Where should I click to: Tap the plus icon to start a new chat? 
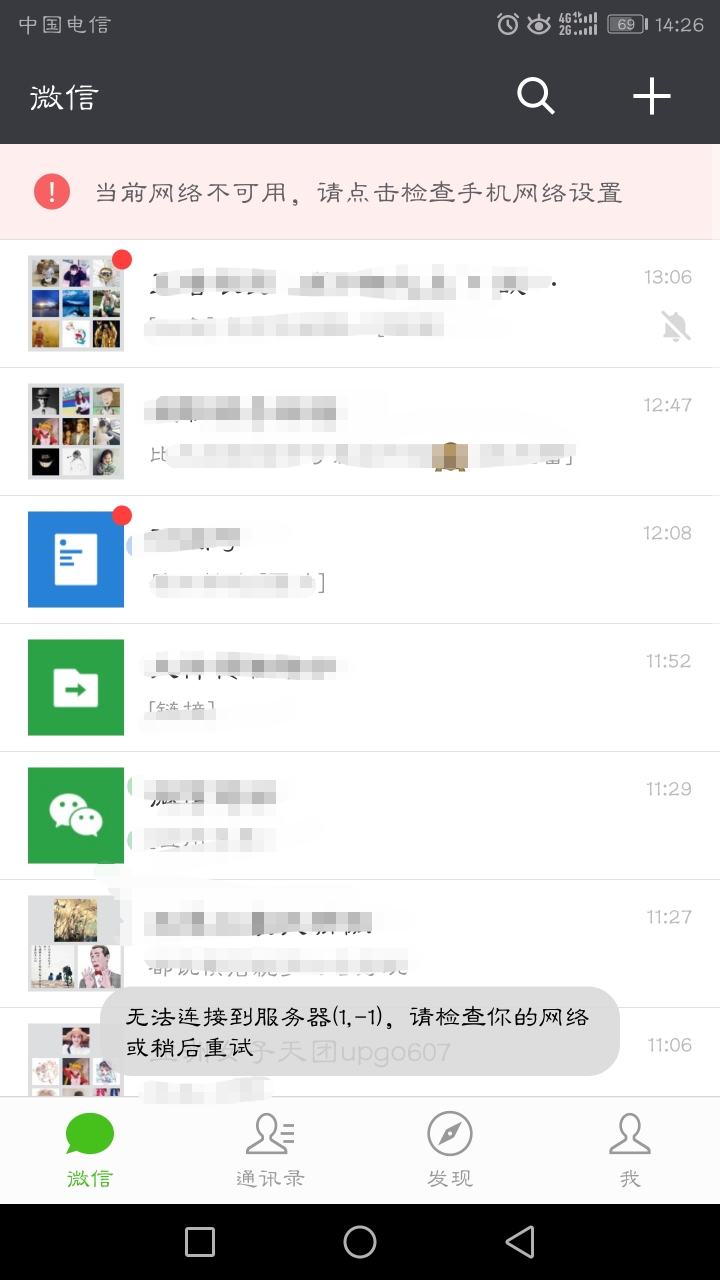[x=651, y=96]
